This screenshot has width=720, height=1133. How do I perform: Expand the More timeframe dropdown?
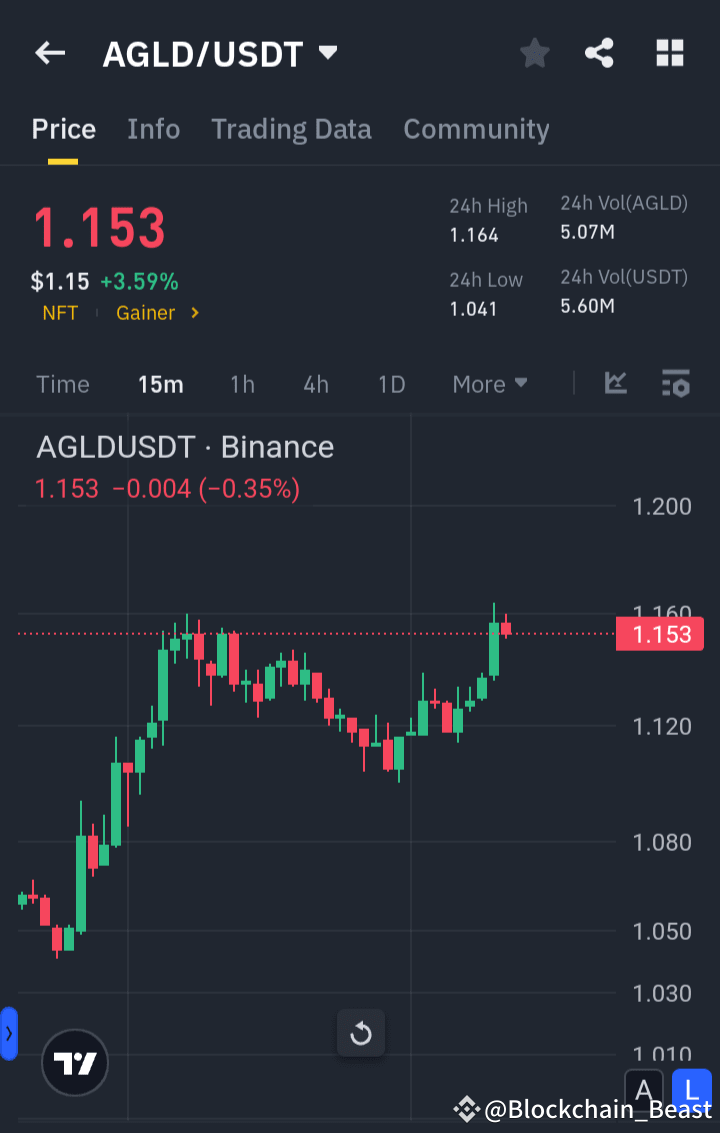(x=489, y=383)
